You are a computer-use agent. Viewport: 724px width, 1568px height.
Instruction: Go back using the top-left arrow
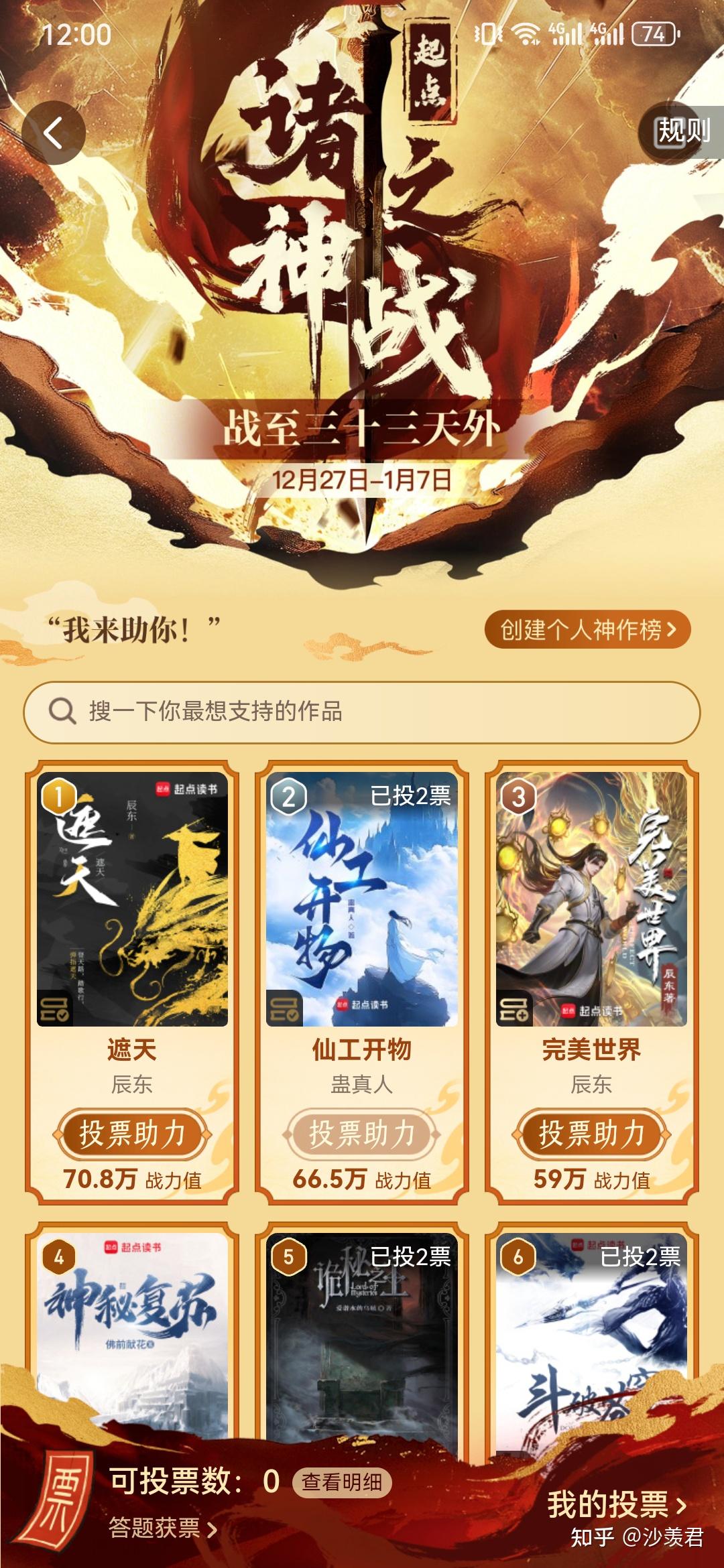(54, 133)
